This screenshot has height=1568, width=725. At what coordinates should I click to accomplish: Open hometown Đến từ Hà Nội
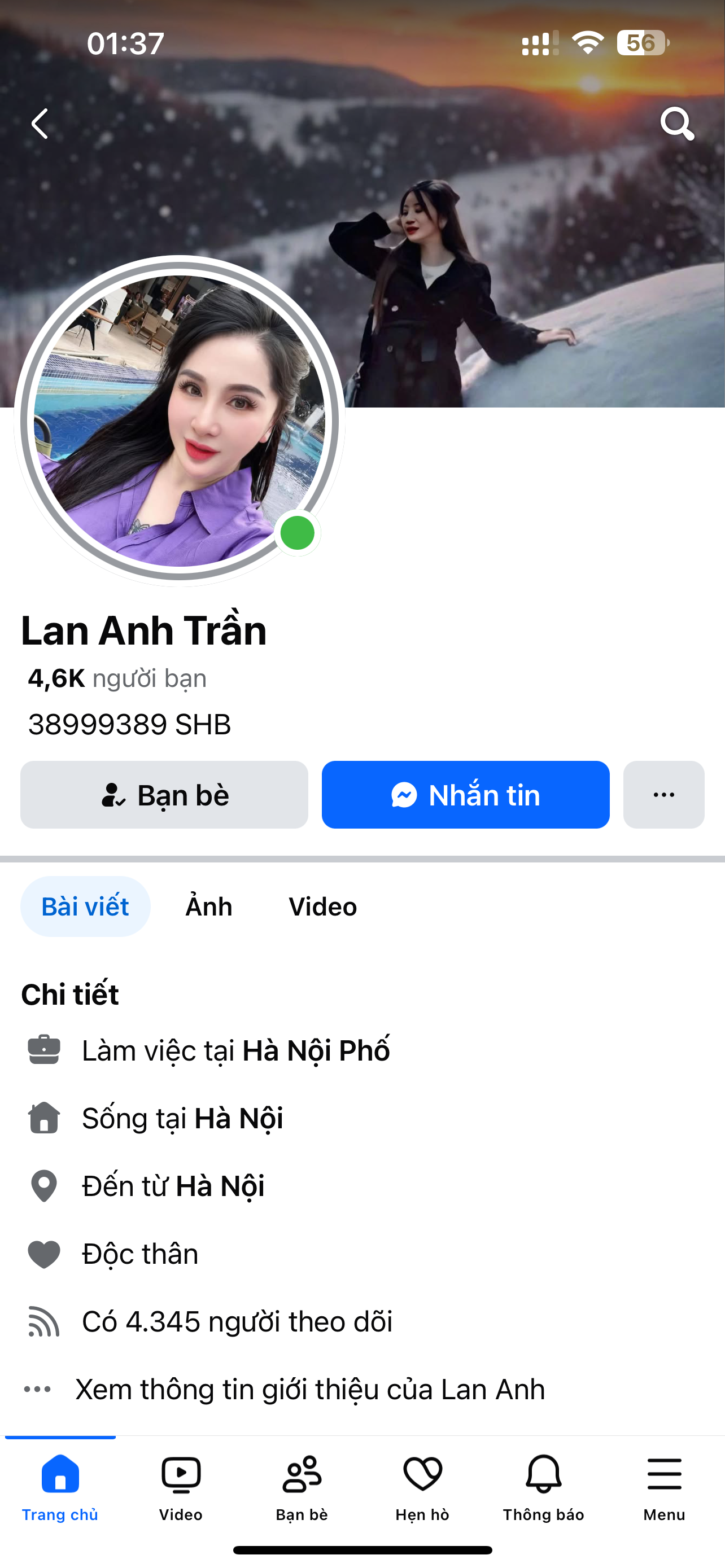(220, 1186)
